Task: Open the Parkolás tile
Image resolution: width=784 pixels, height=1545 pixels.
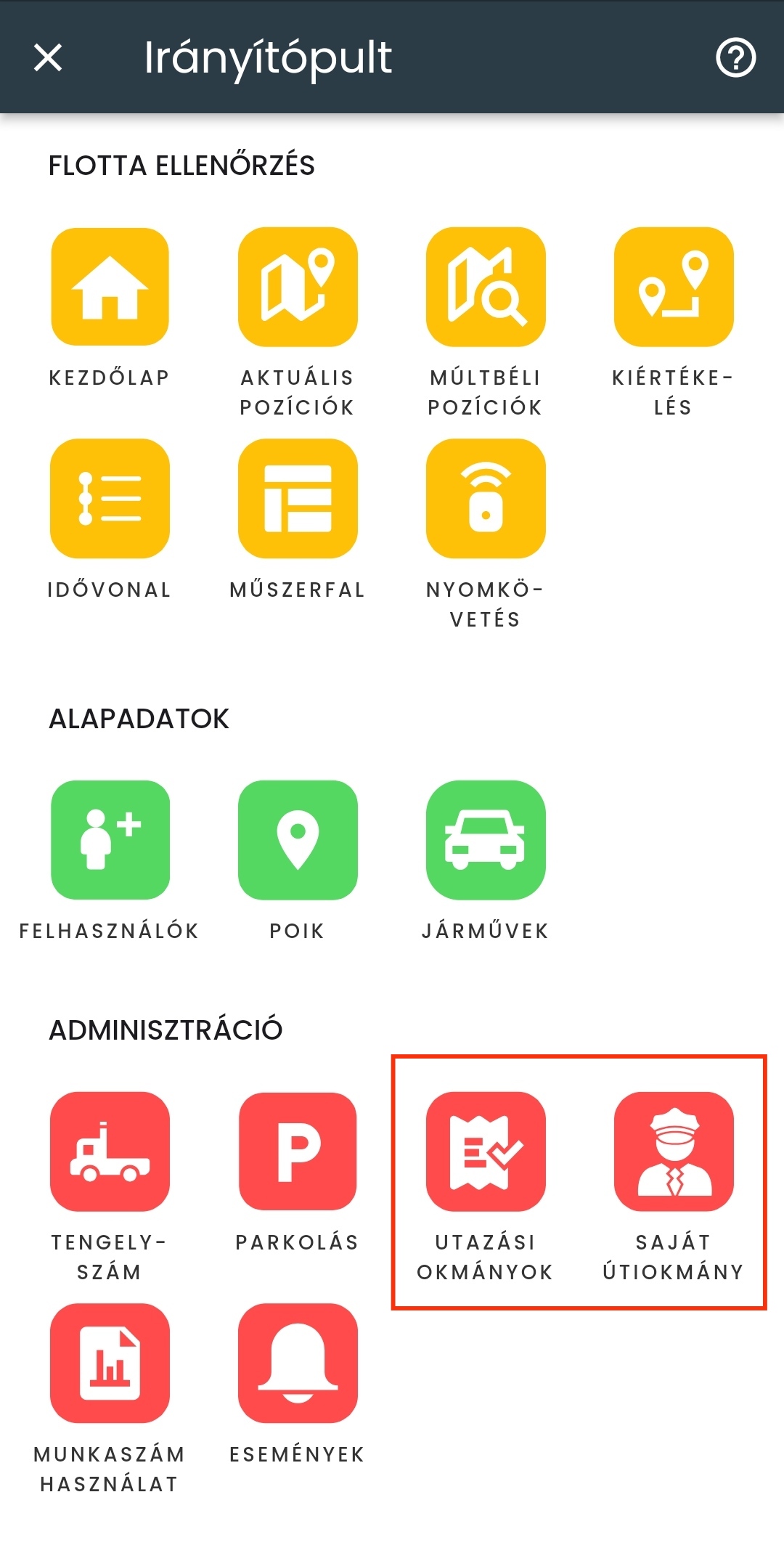Action: (x=298, y=1151)
